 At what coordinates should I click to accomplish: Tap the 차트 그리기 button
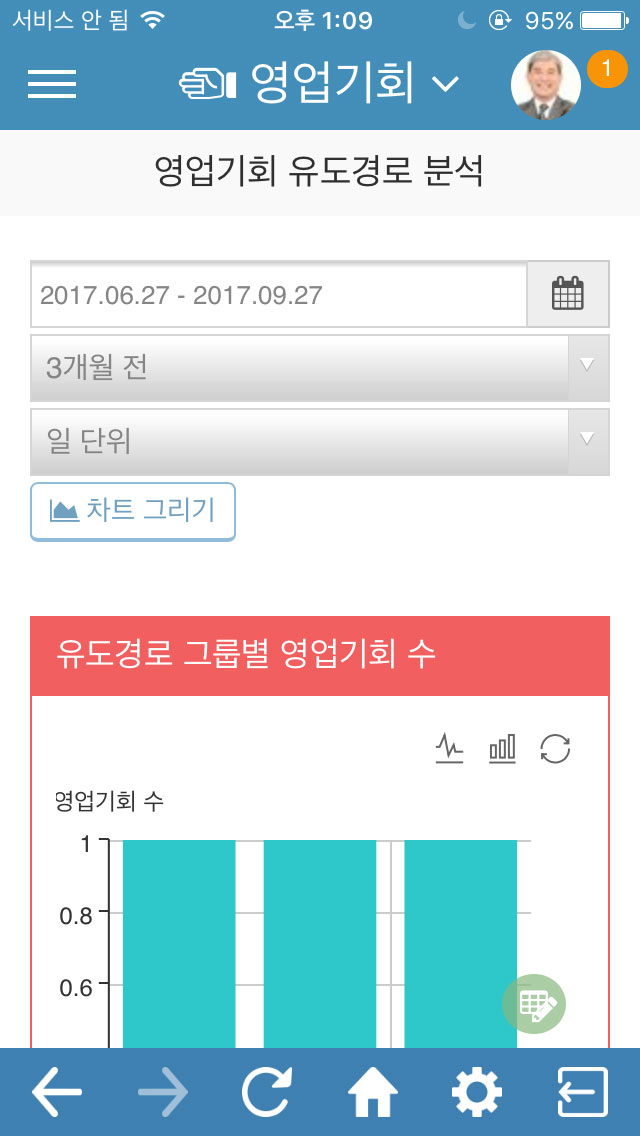tap(133, 511)
